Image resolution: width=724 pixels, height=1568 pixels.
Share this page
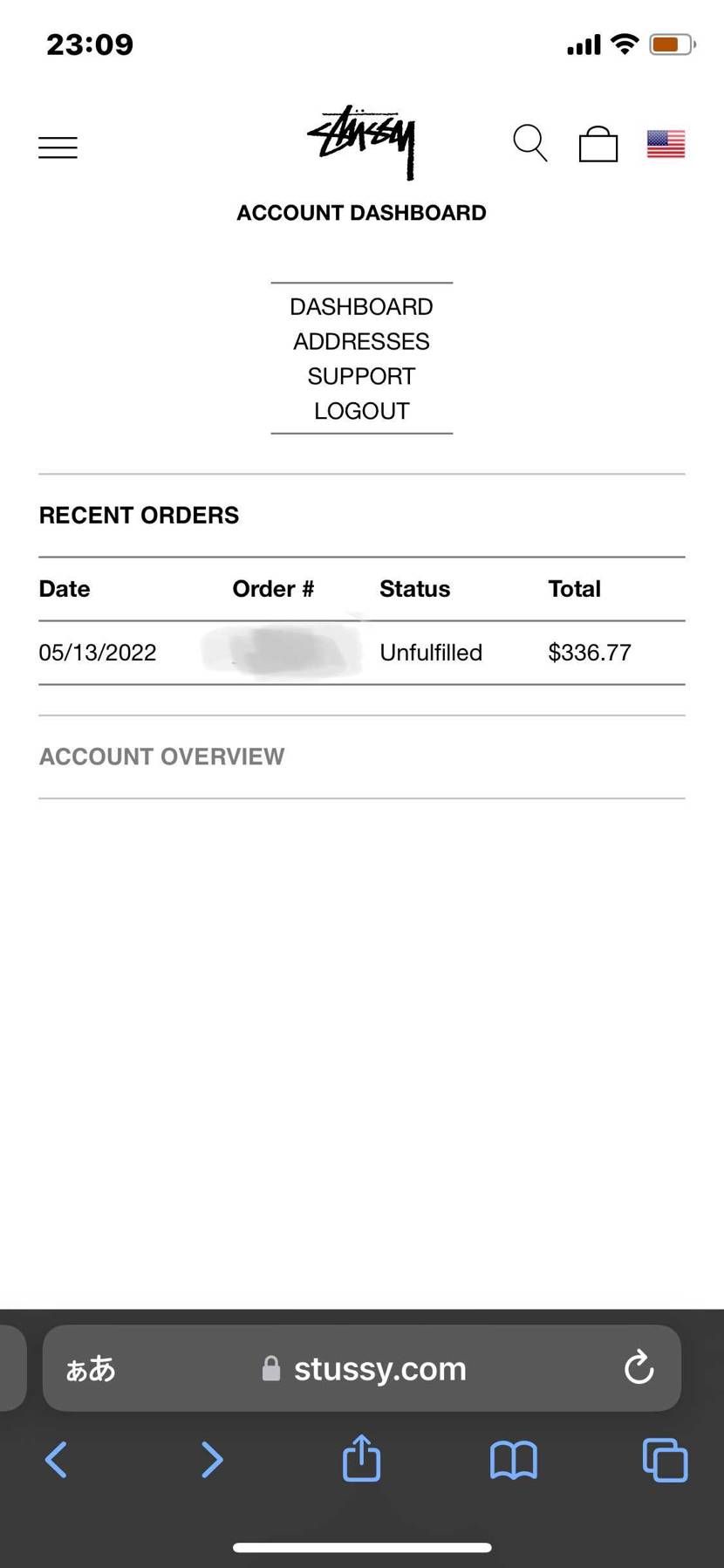pyautogui.click(x=361, y=1457)
